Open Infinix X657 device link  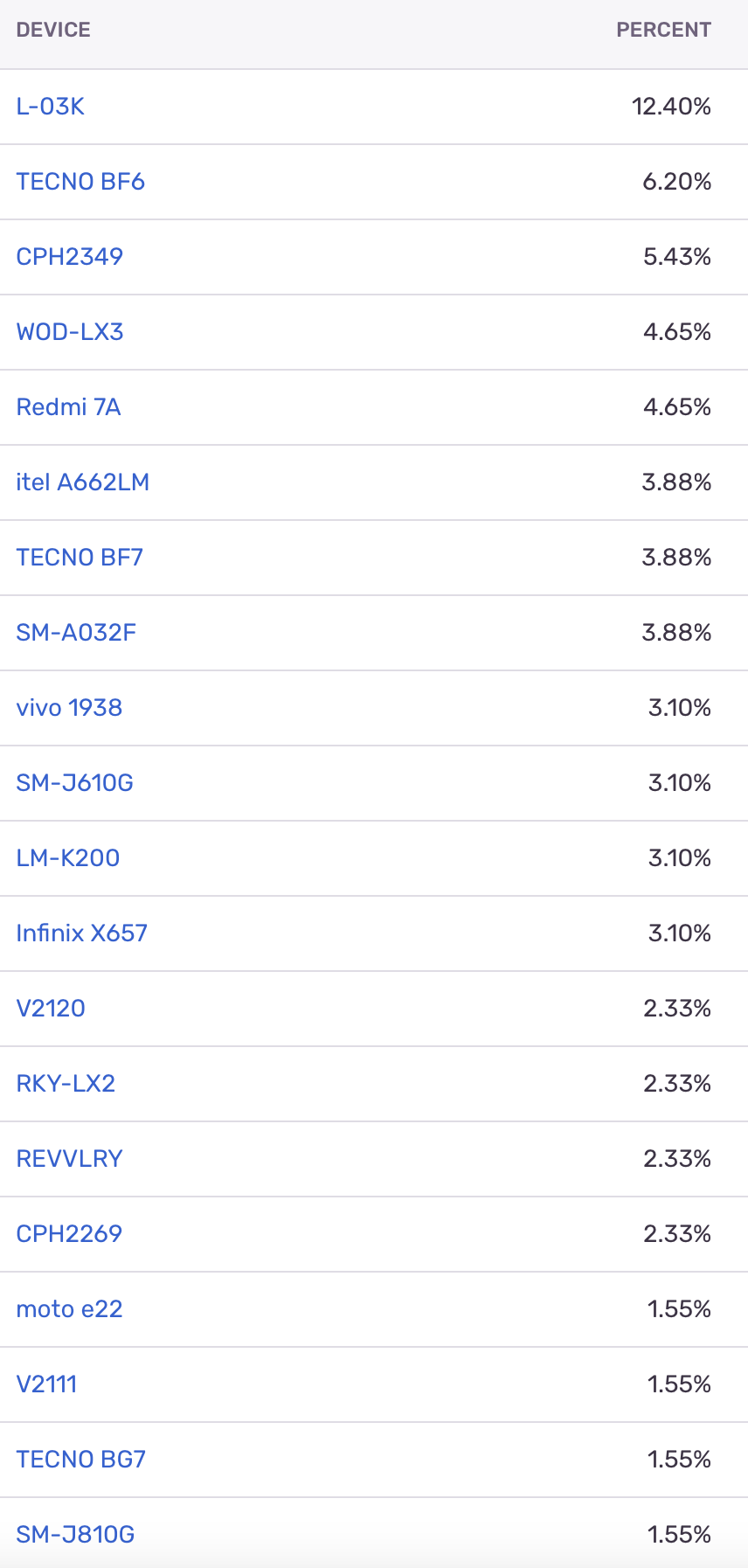coord(82,933)
